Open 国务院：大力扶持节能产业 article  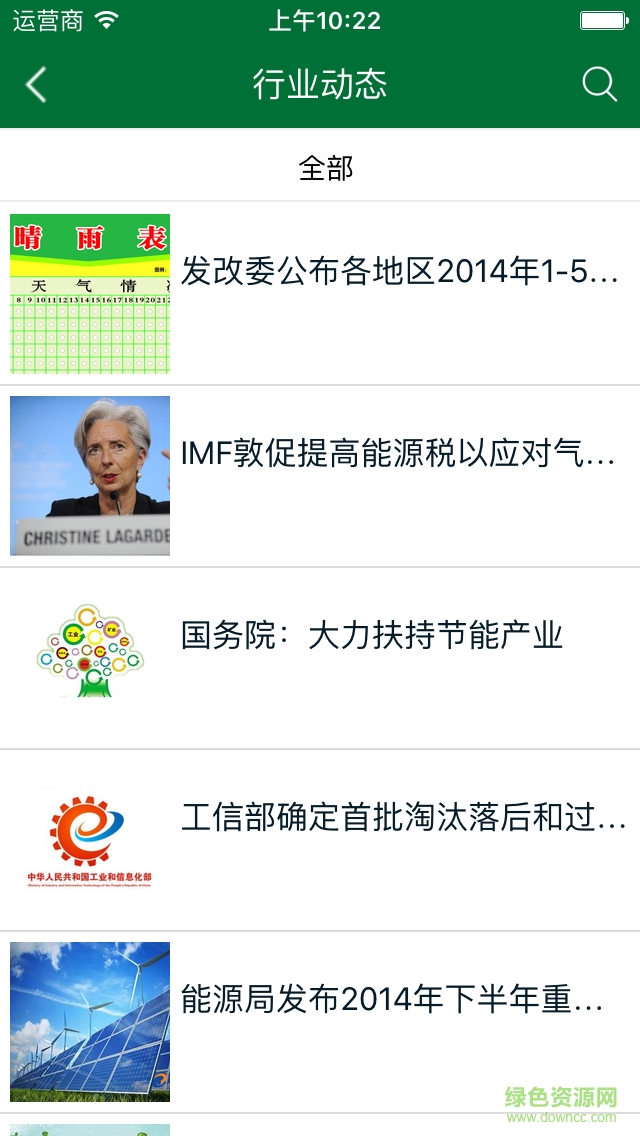(x=372, y=636)
